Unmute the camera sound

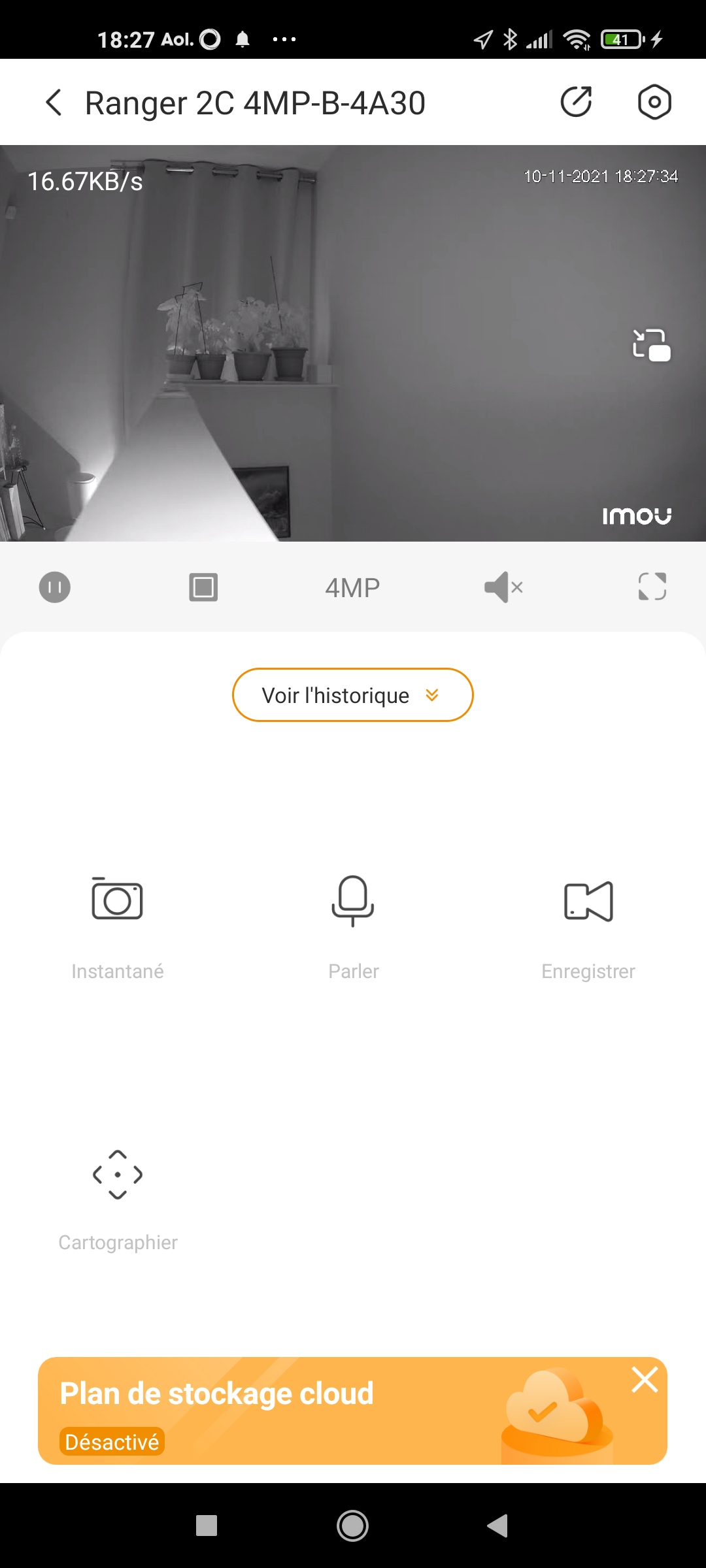click(503, 587)
